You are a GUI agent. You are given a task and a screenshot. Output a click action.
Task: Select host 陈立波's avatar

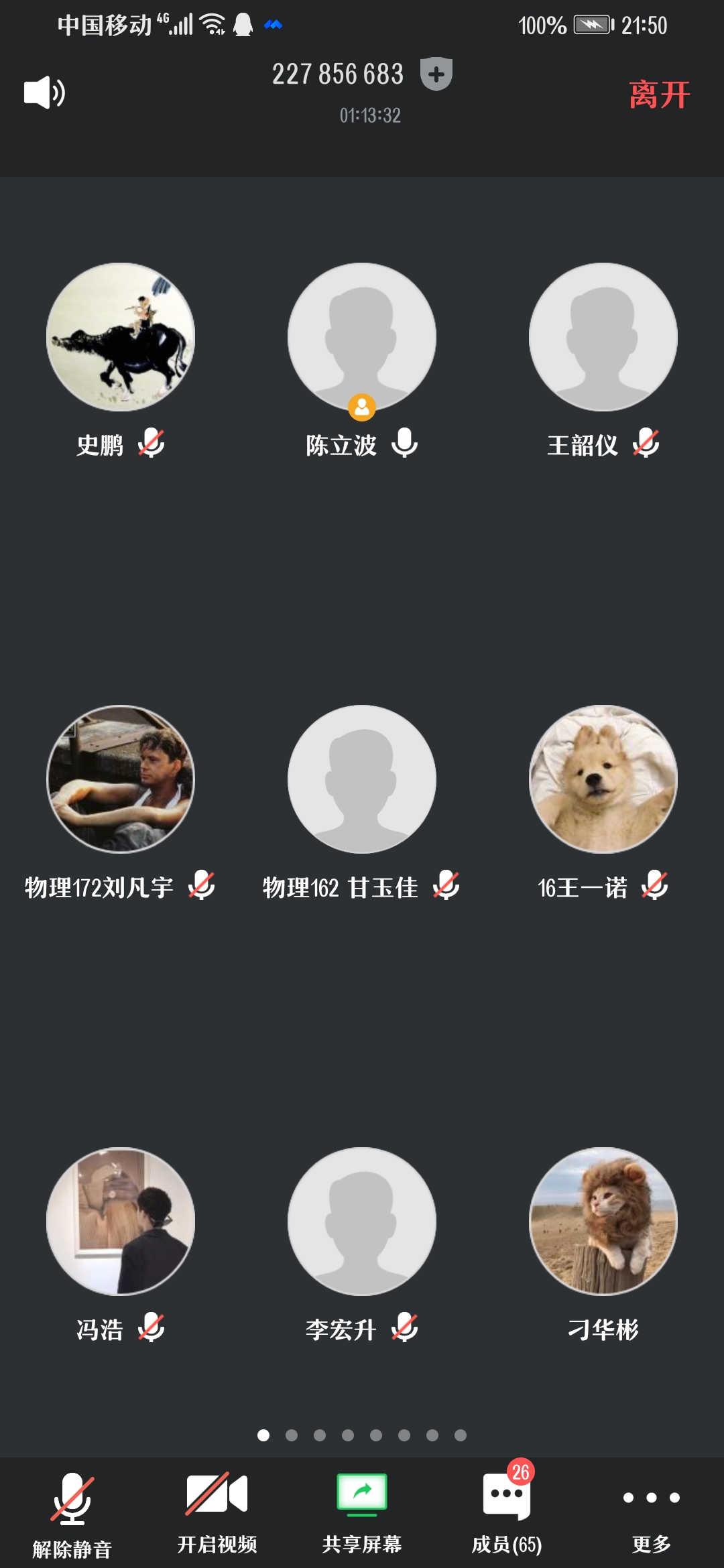[362, 337]
